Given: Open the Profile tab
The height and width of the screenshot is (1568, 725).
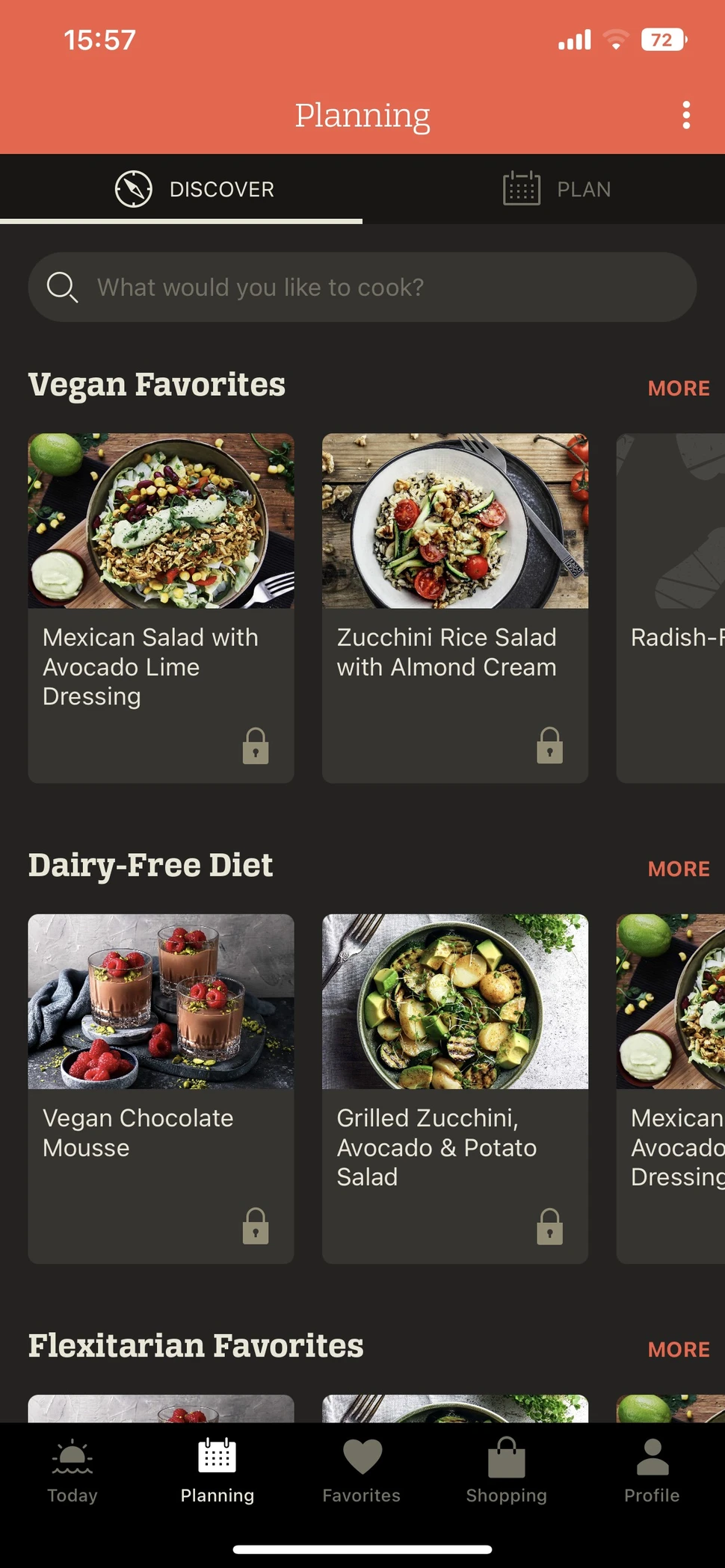Looking at the screenshot, I should (x=652, y=1470).
